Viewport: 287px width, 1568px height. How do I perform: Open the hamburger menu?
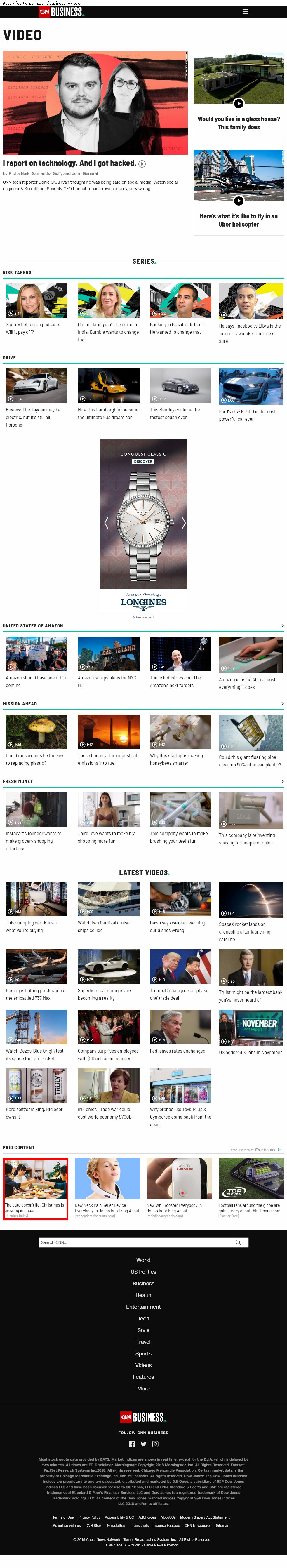(x=245, y=12)
